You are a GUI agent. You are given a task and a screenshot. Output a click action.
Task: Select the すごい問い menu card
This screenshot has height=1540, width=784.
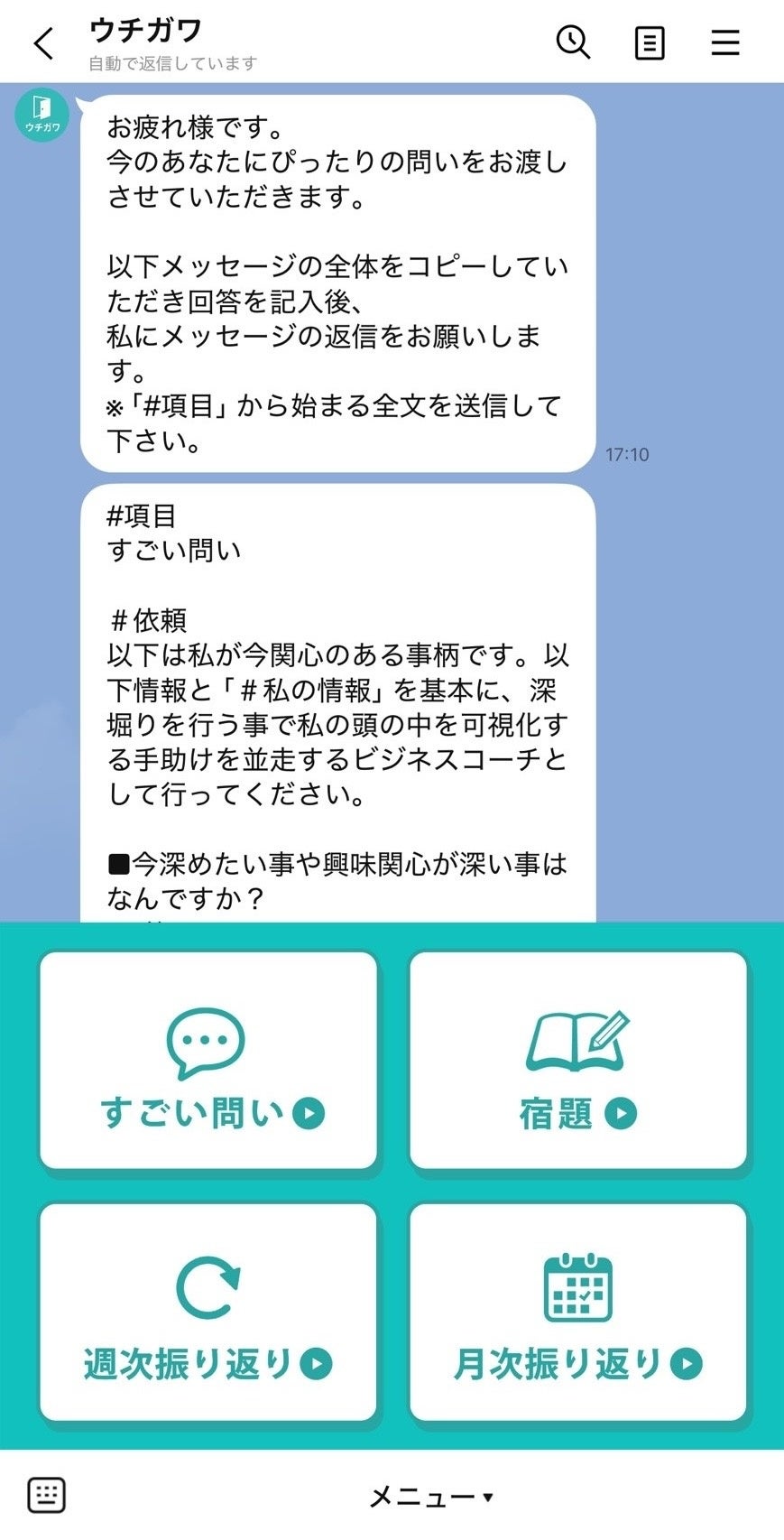(x=208, y=1061)
